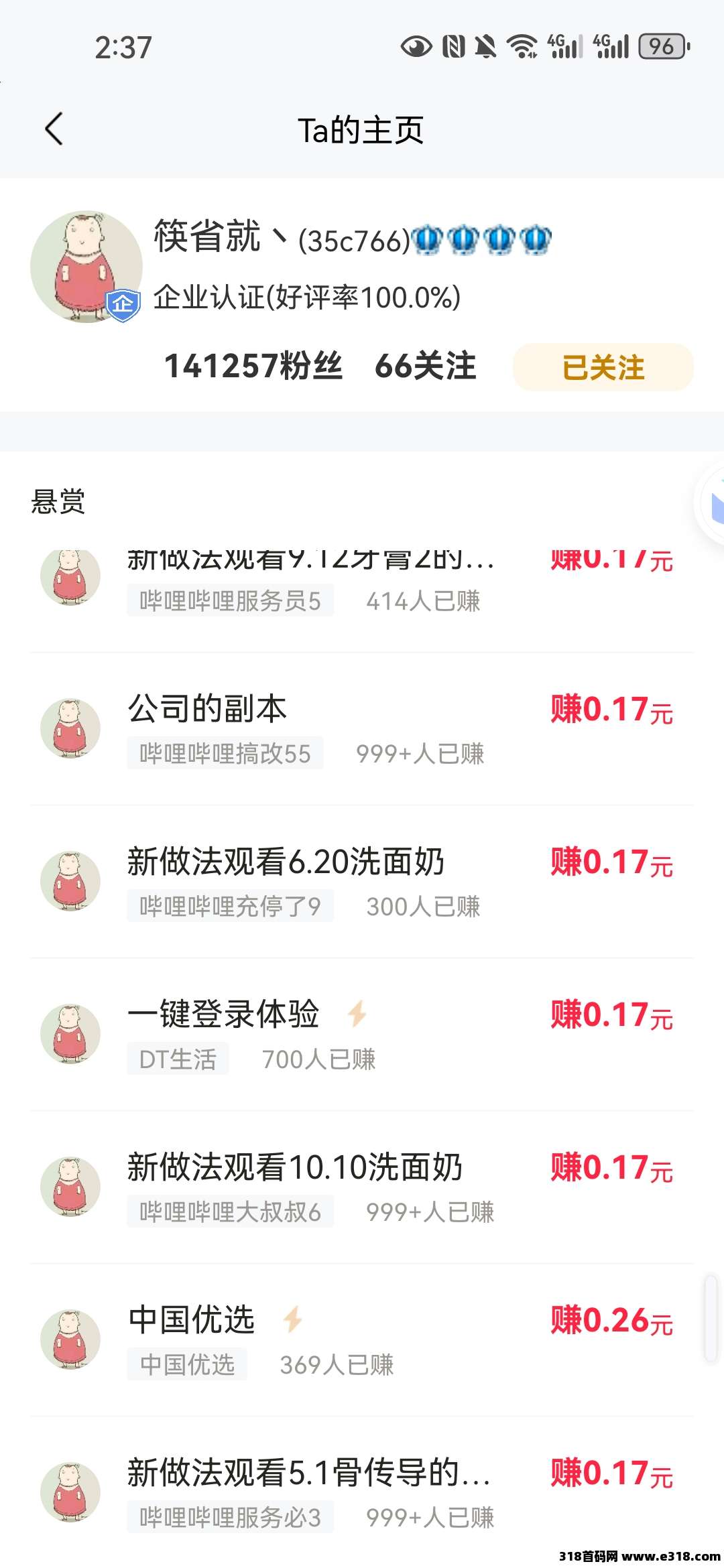Screen dimensions: 724x1568
Task: Tap the floating button at the right edge
Action: point(713,504)
